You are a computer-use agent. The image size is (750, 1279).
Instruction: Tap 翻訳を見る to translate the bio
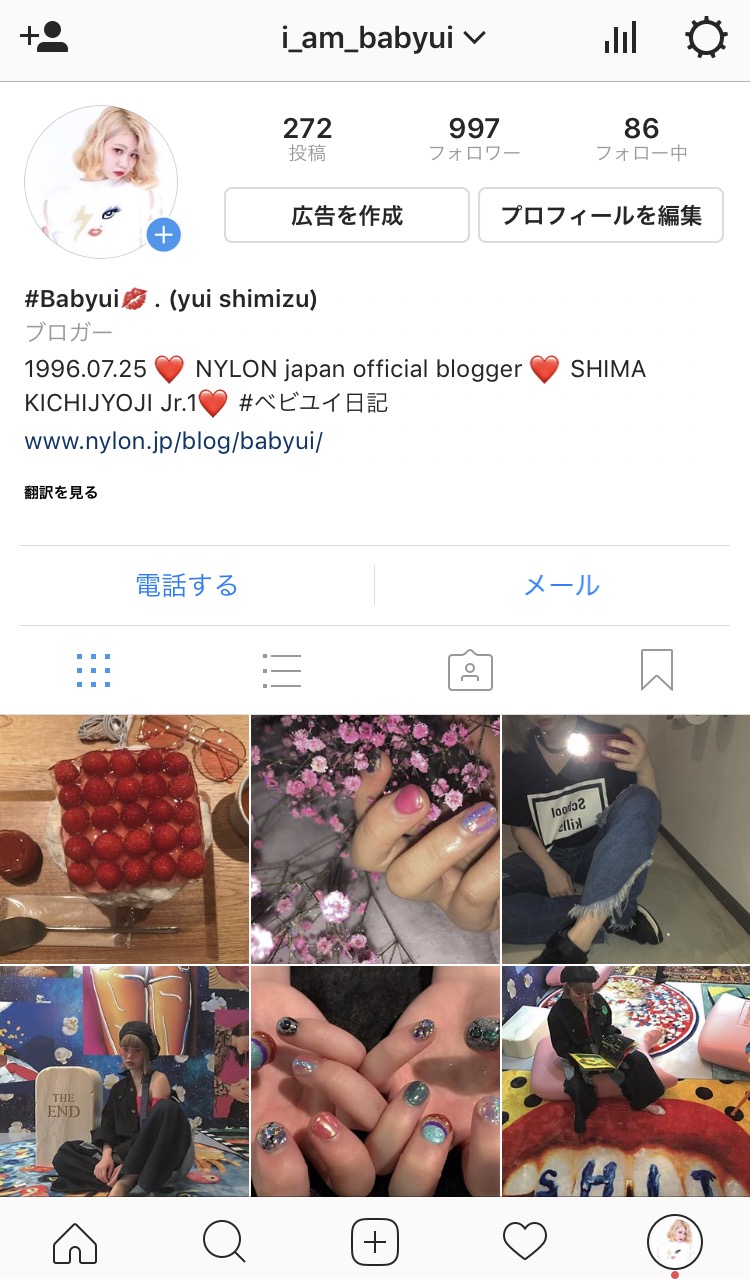[61, 492]
